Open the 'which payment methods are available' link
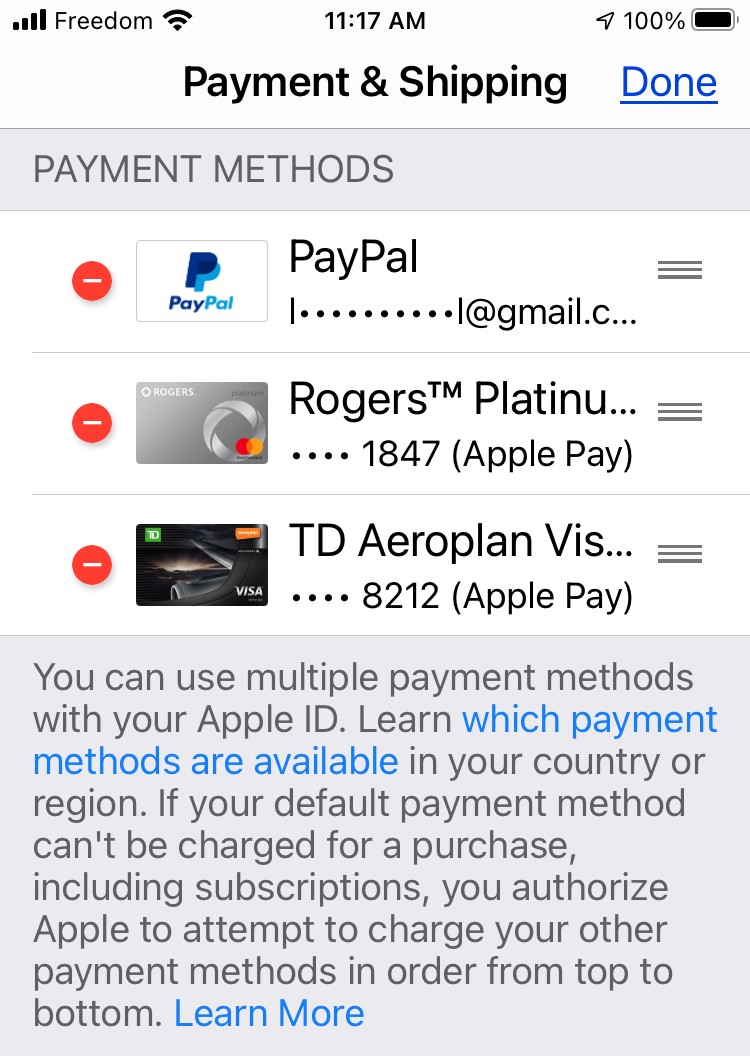 point(588,720)
